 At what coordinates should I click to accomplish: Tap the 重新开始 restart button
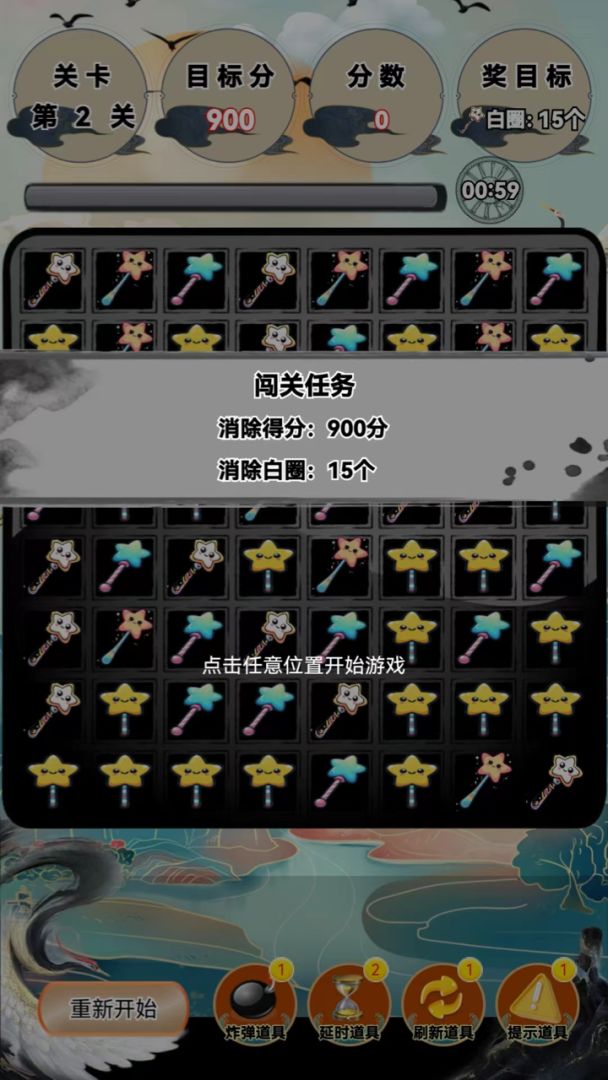click(x=114, y=1009)
